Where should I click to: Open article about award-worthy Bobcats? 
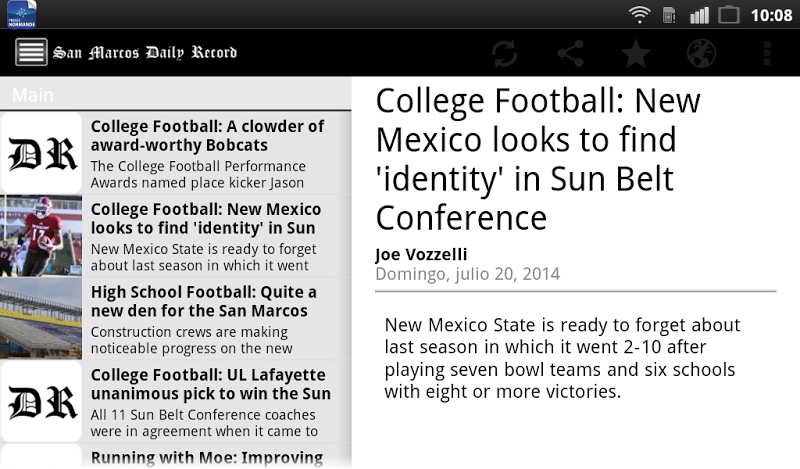[x=207, y=152]
